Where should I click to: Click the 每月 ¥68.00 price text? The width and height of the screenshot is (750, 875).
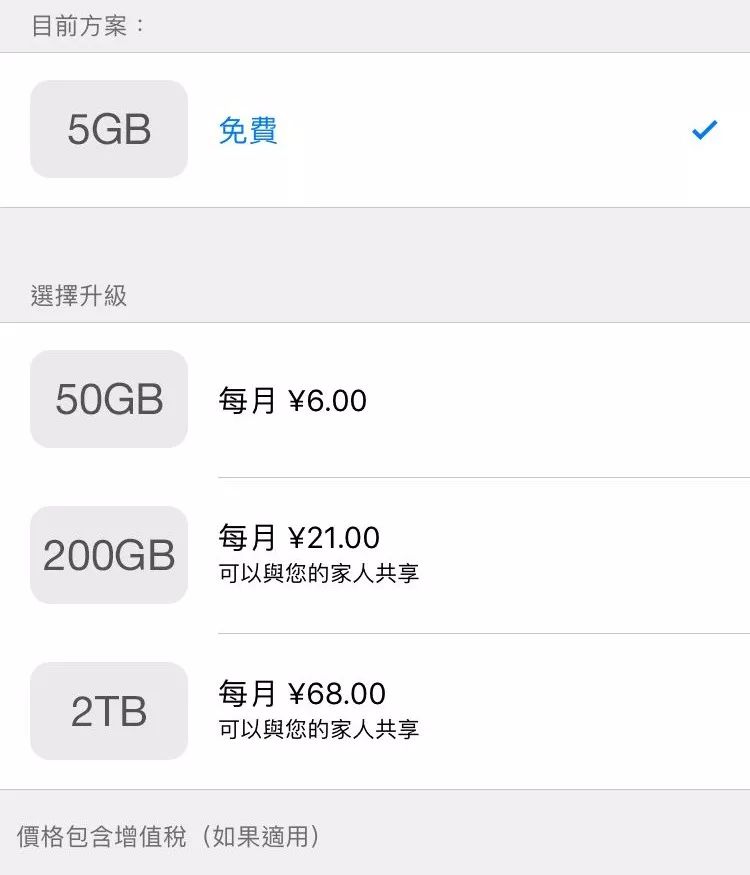[298, 692]
